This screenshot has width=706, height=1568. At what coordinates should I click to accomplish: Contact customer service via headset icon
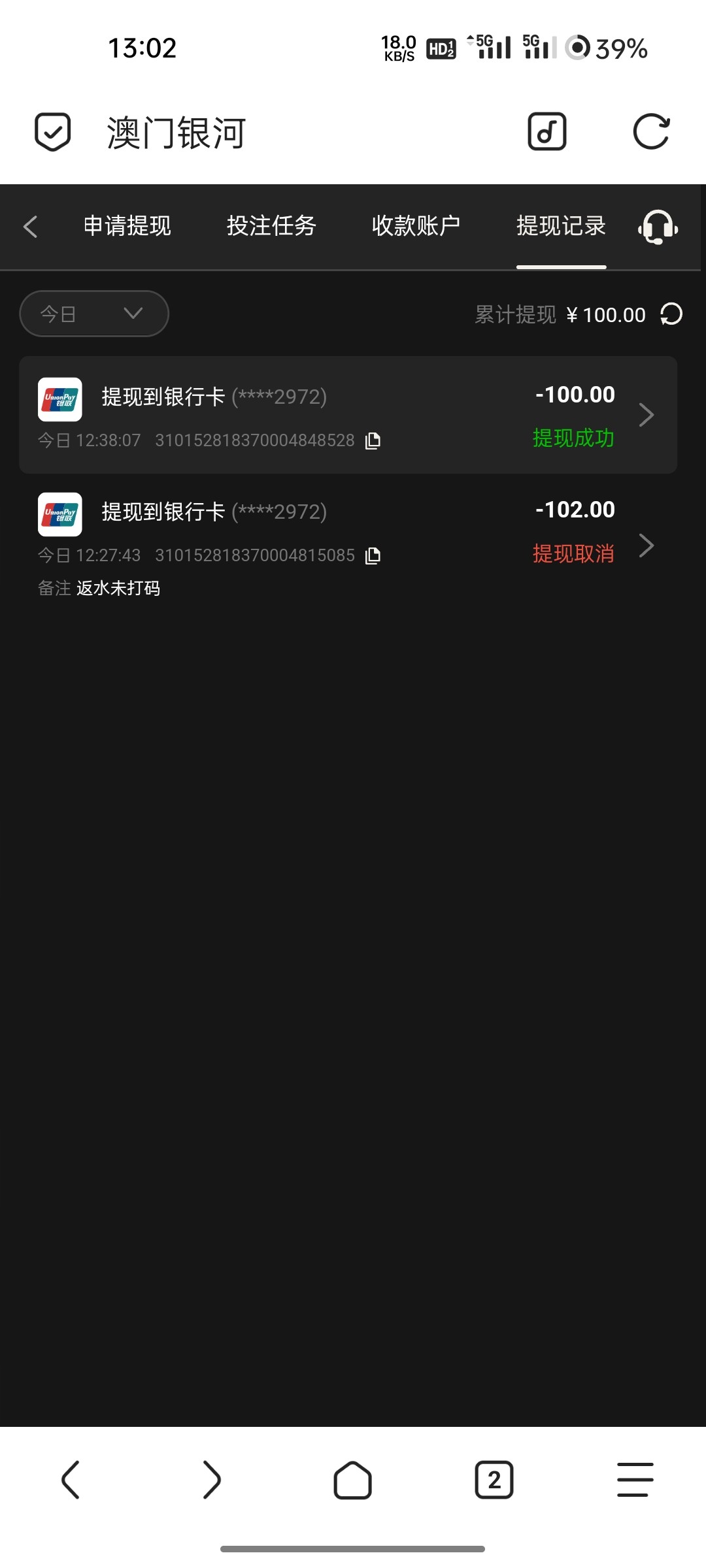point(658,227)
